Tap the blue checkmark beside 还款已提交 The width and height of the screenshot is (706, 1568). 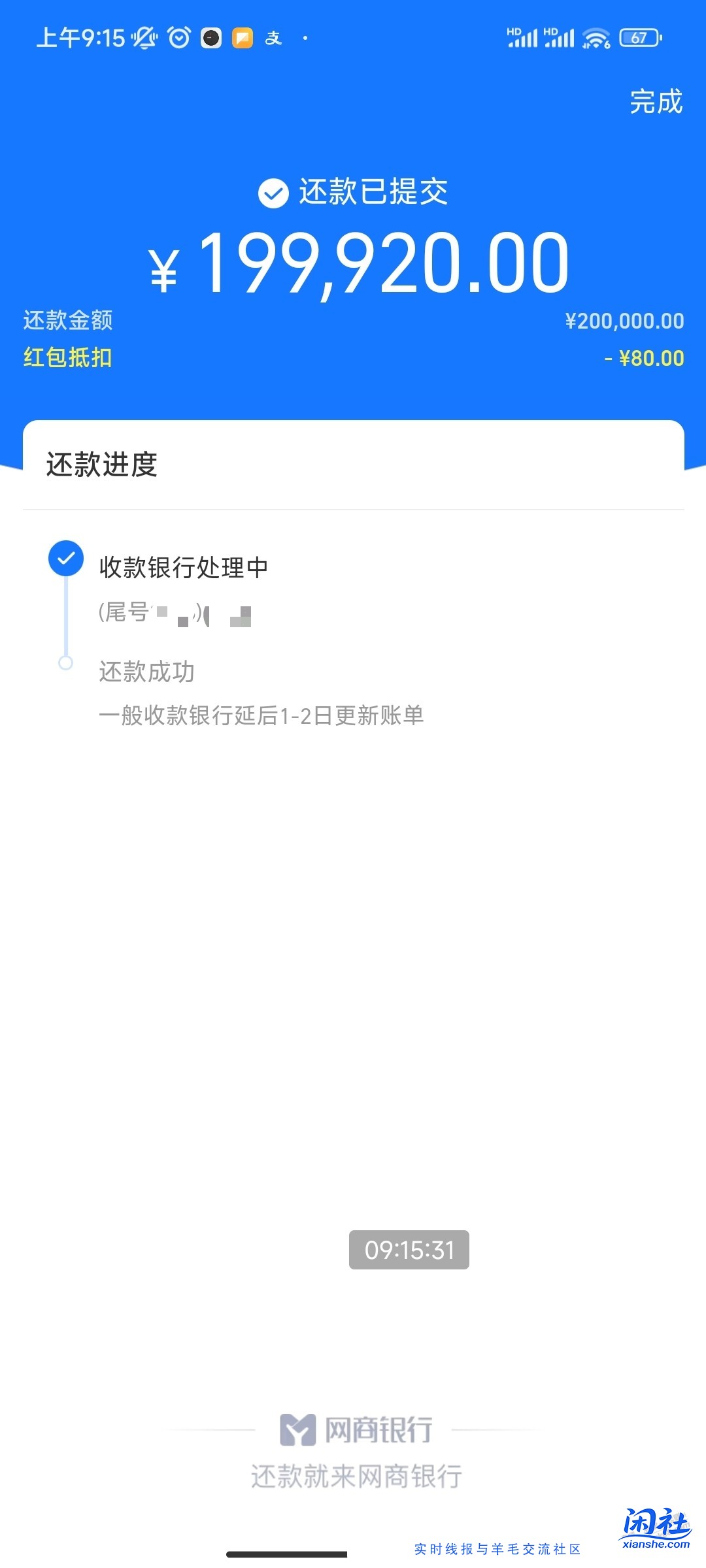(x=272, y=193)
